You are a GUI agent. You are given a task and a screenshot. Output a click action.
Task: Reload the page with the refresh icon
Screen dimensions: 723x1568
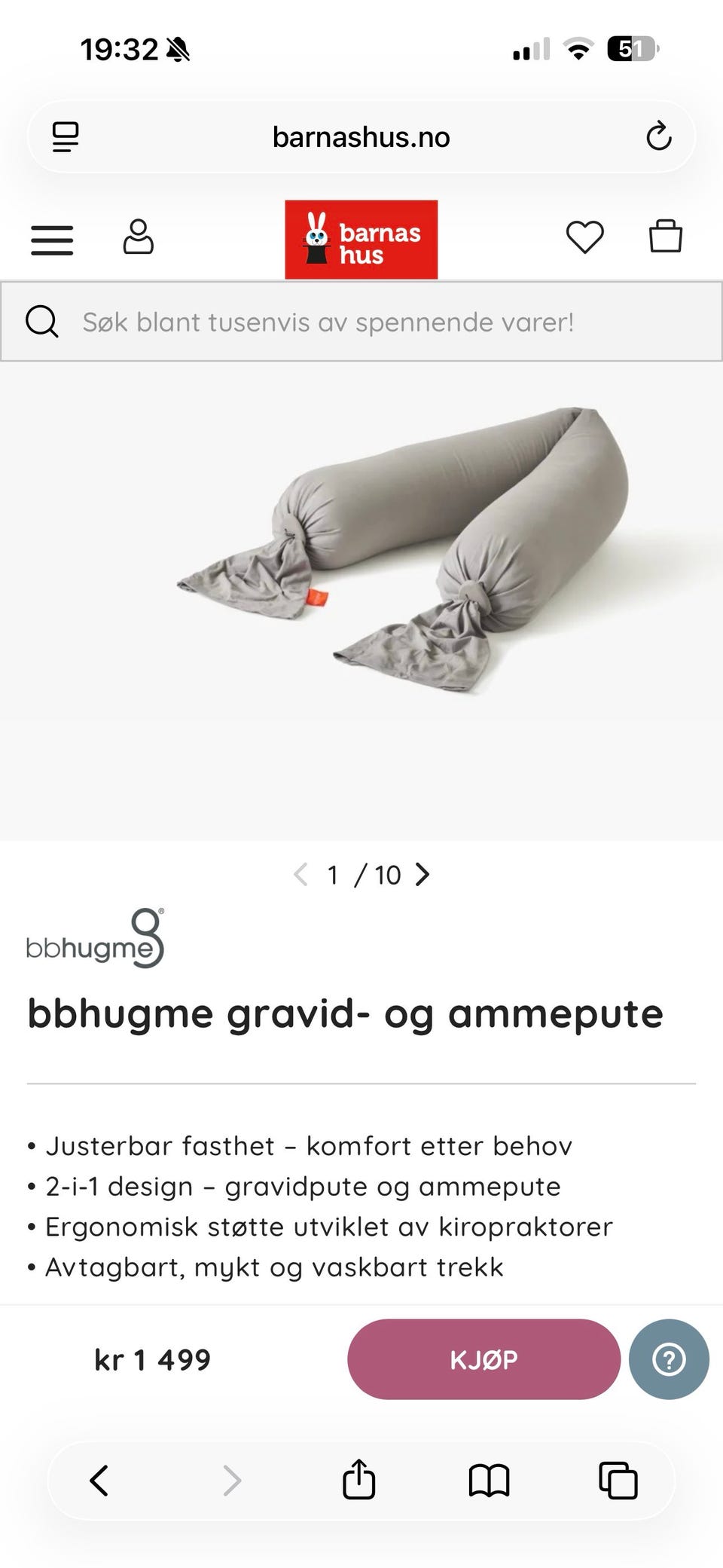[x=659, y=136]
